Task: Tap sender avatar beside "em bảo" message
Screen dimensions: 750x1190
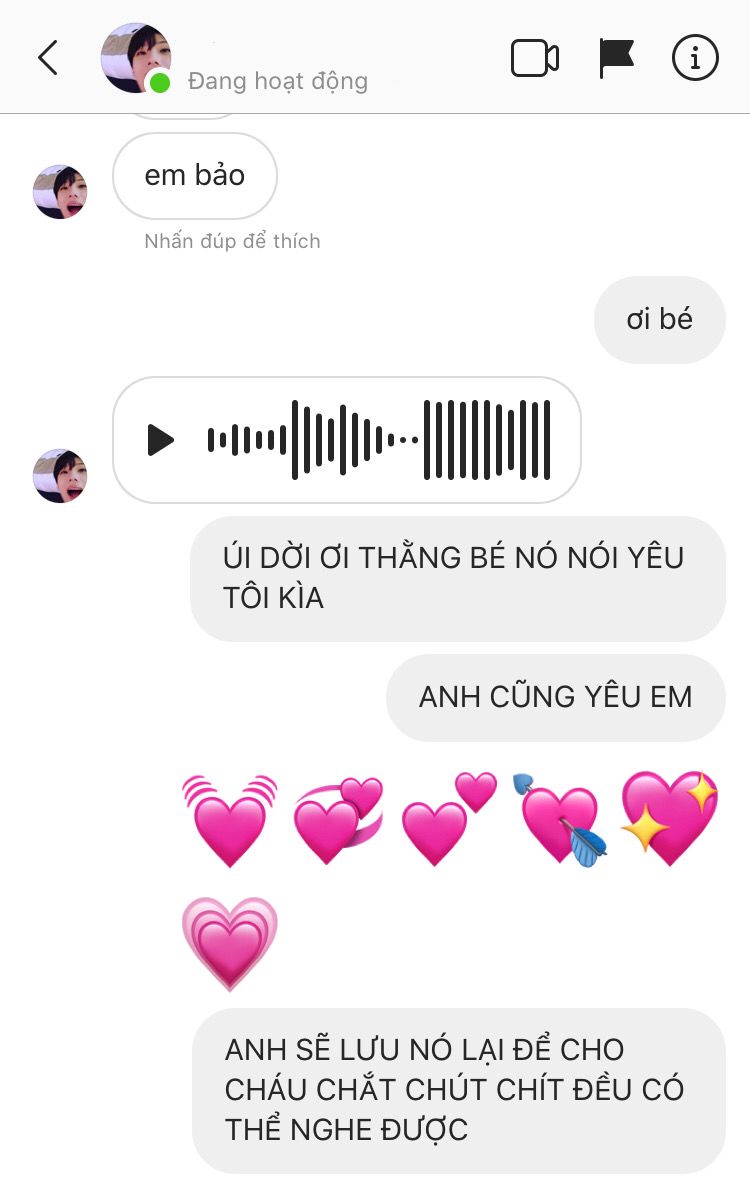Action: coord(60,192)
